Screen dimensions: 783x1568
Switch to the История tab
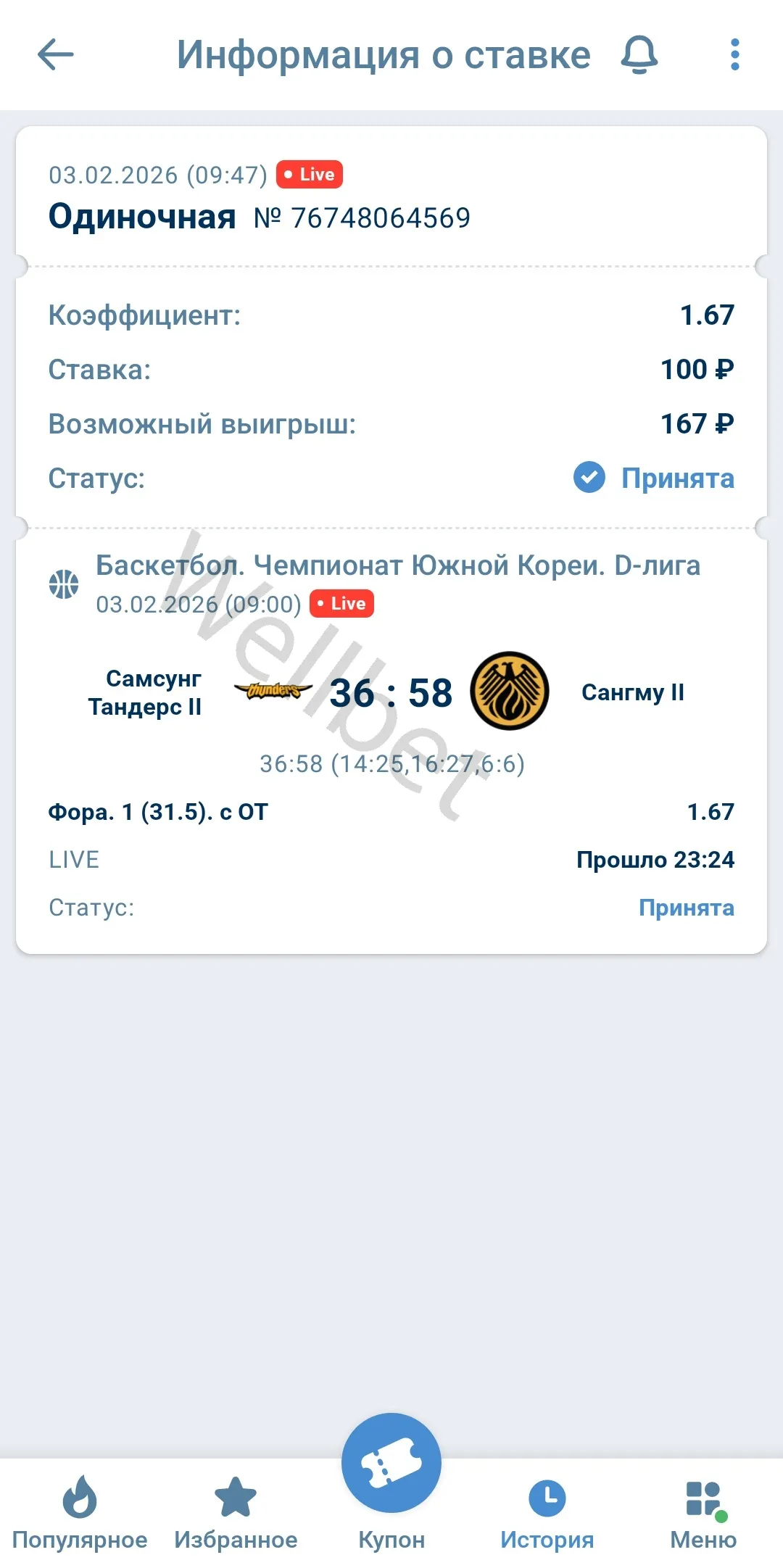point(547,1513)
